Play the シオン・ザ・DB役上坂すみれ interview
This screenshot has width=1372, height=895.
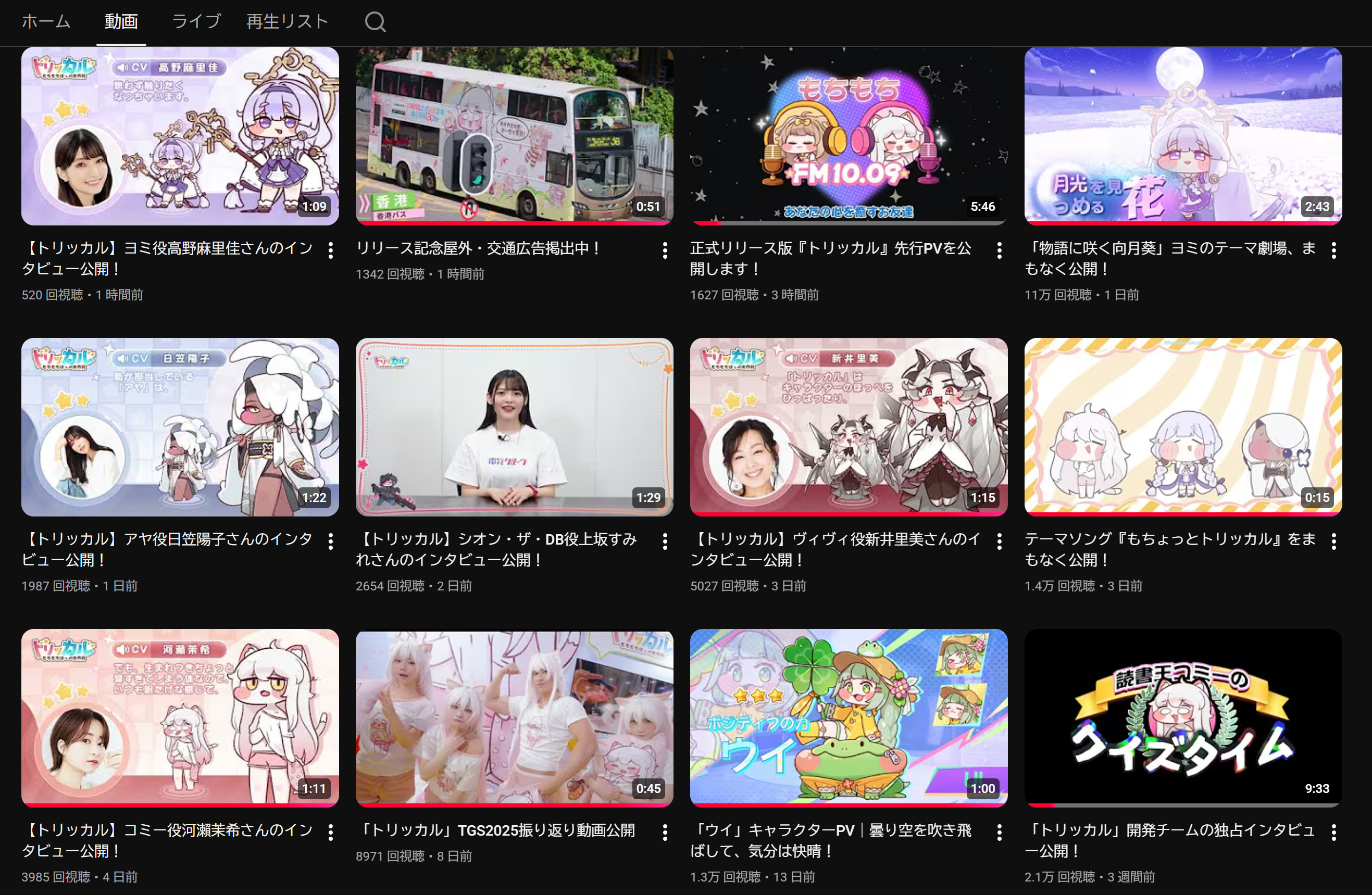pos(514,427)
